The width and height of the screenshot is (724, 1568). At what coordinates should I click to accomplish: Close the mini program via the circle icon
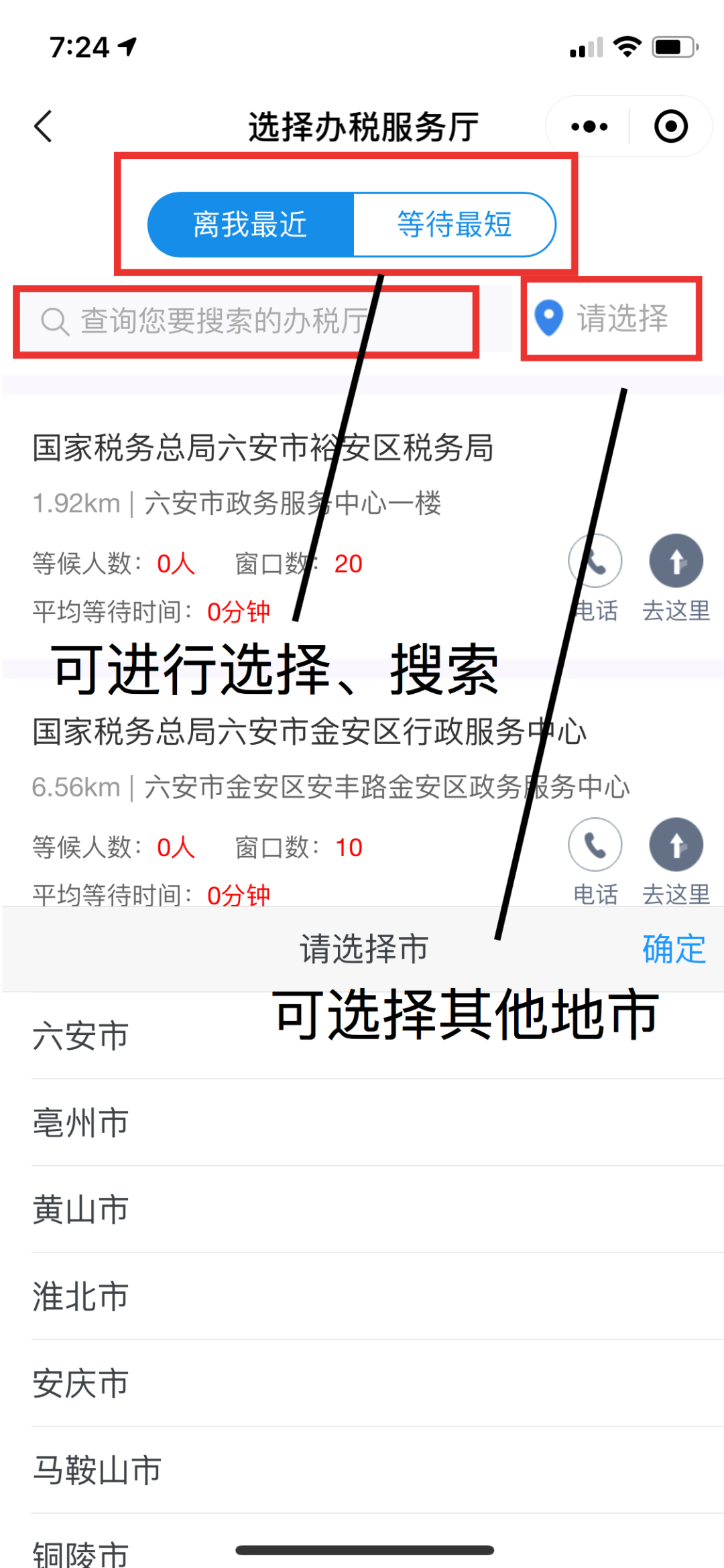[x=671, y=126]
